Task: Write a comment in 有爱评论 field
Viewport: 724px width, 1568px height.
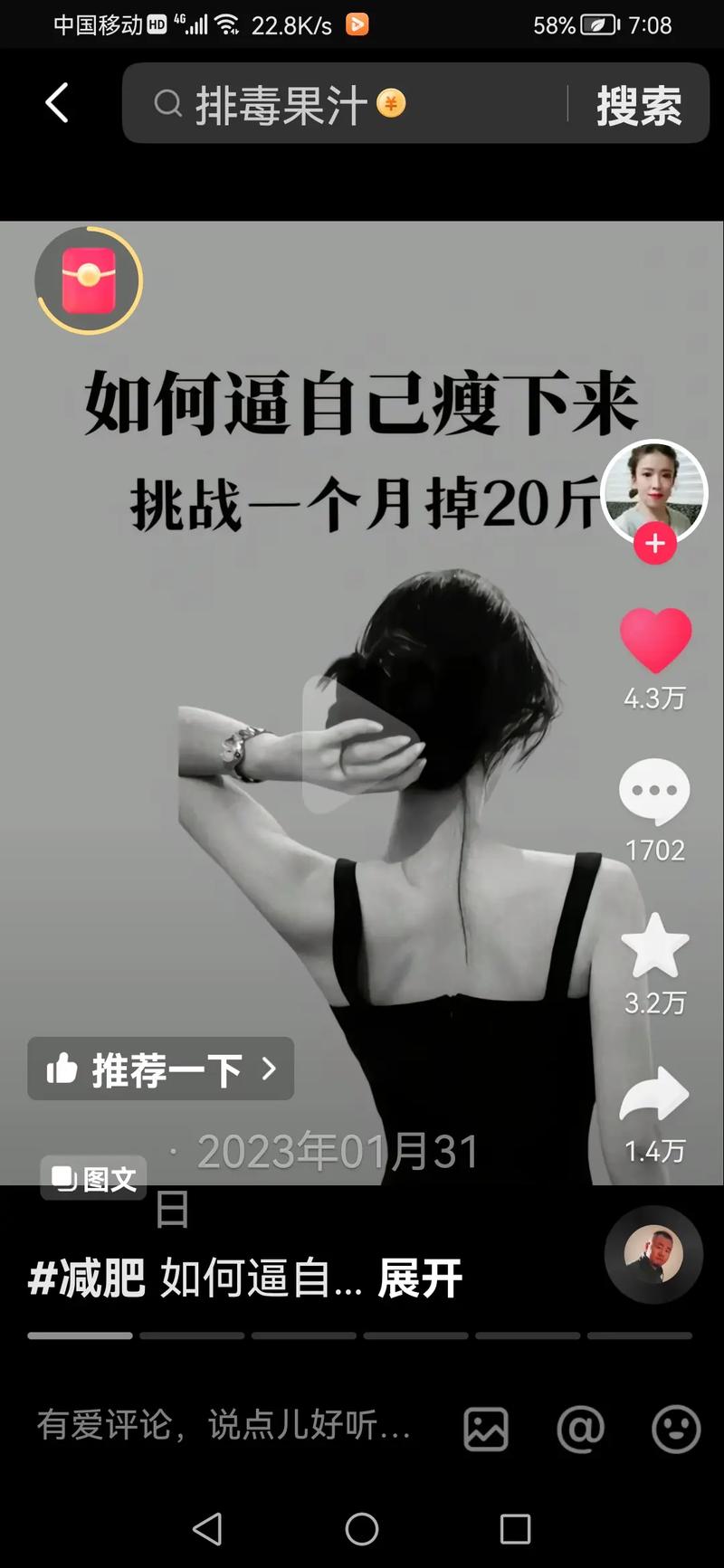Action: click(224, 1425)
